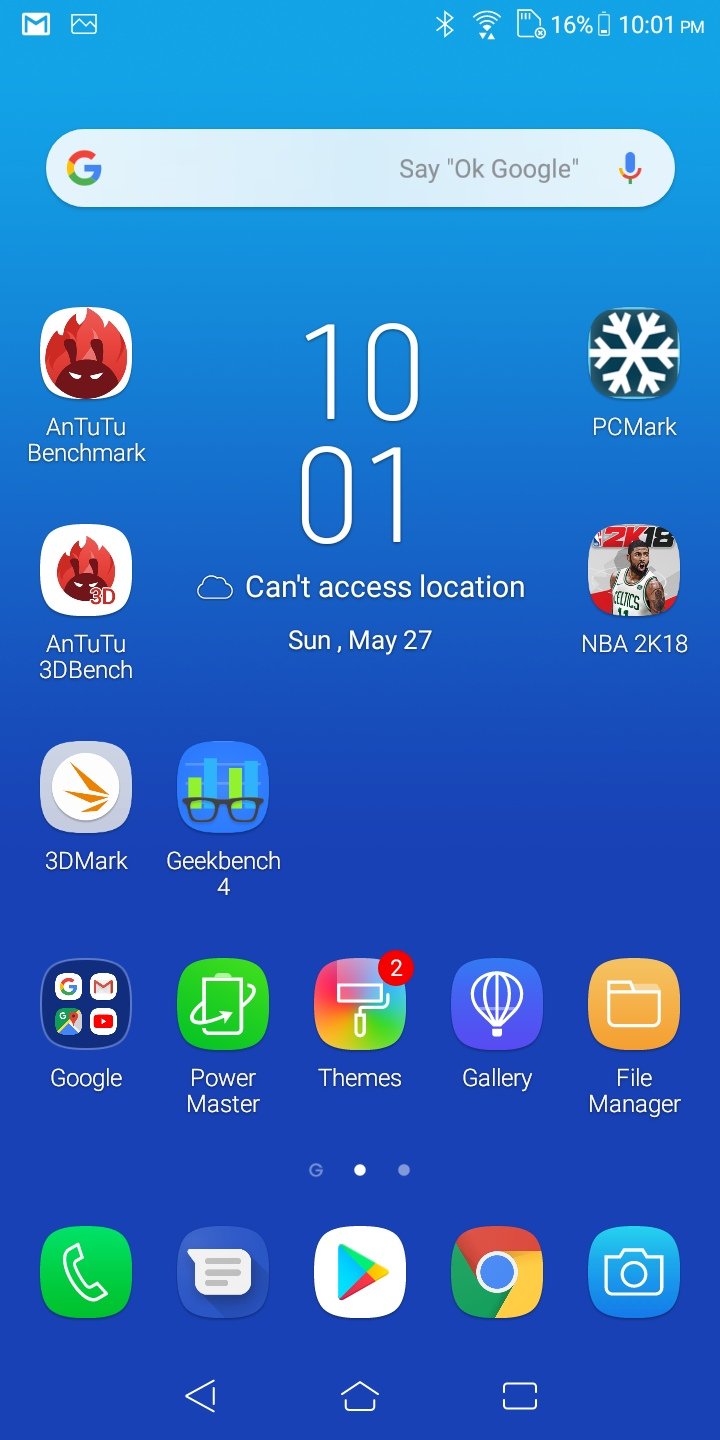Launch Google Play Store
Viewport: 720px width, 1440px height.
(x=360, y=1272)
